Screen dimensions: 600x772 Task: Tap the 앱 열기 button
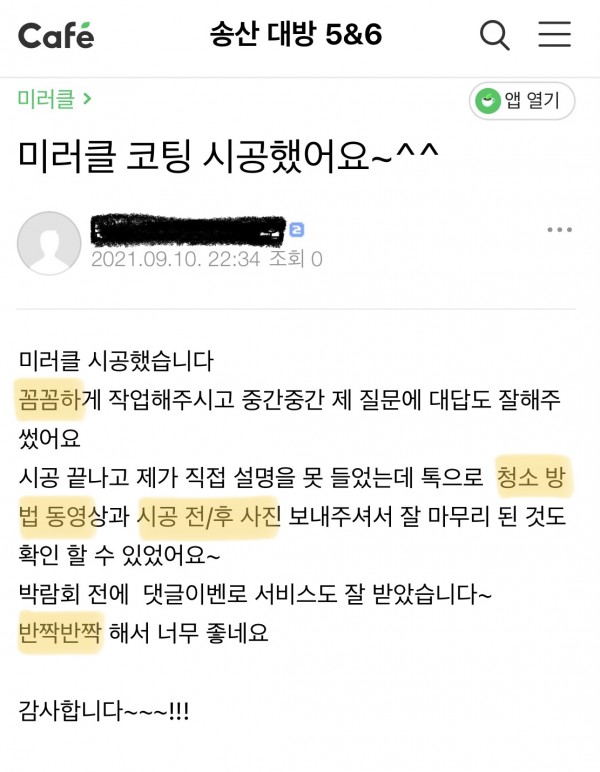(521, 100)
